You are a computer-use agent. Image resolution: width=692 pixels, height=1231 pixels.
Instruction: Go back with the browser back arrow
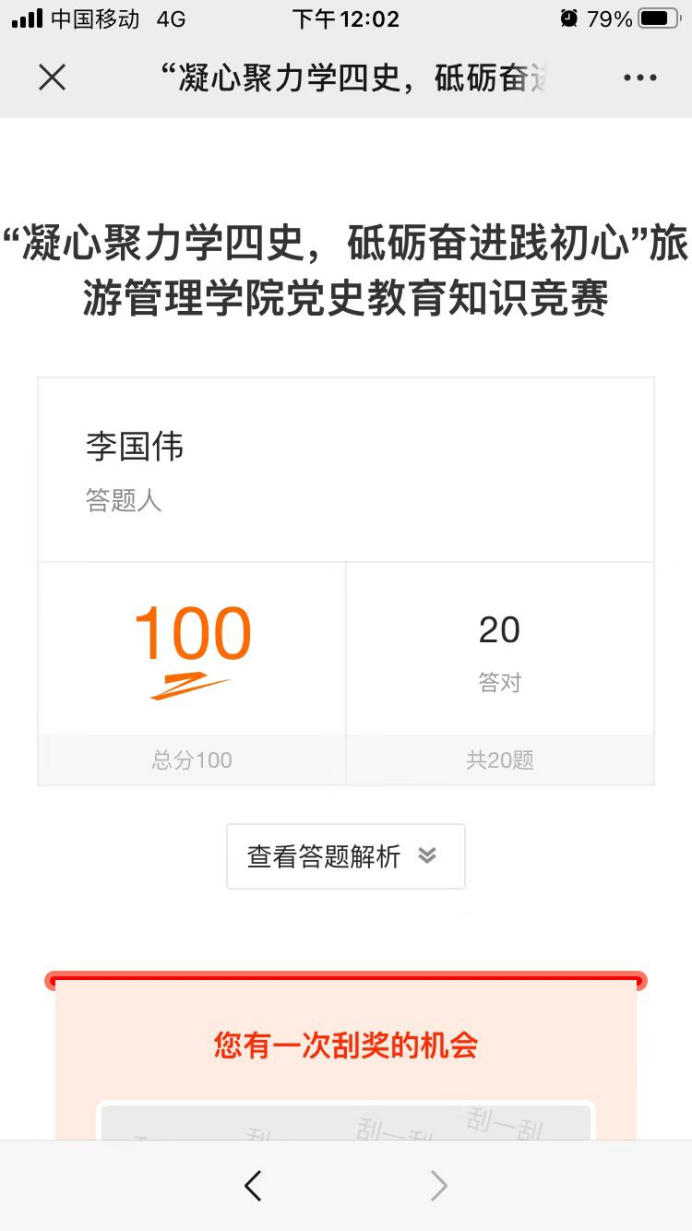(253, 1186)
